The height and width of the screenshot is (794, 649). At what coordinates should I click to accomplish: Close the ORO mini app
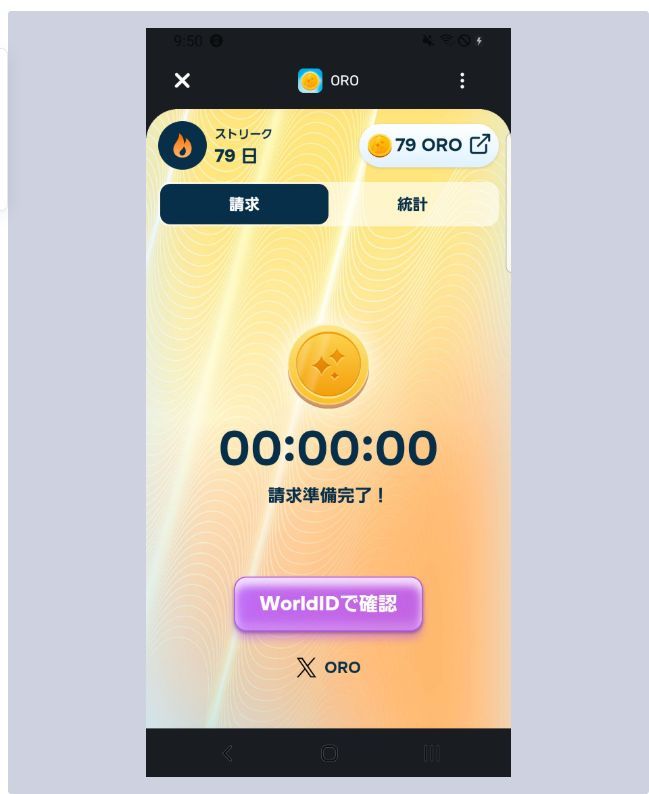point(182,81)
